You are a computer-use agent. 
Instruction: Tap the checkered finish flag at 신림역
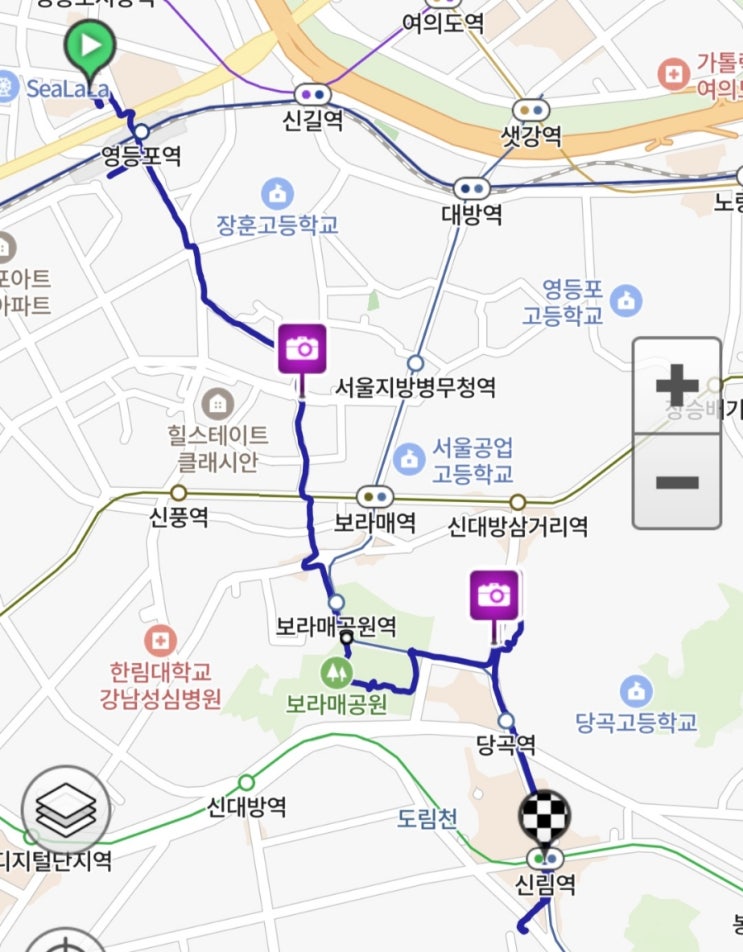545,816
